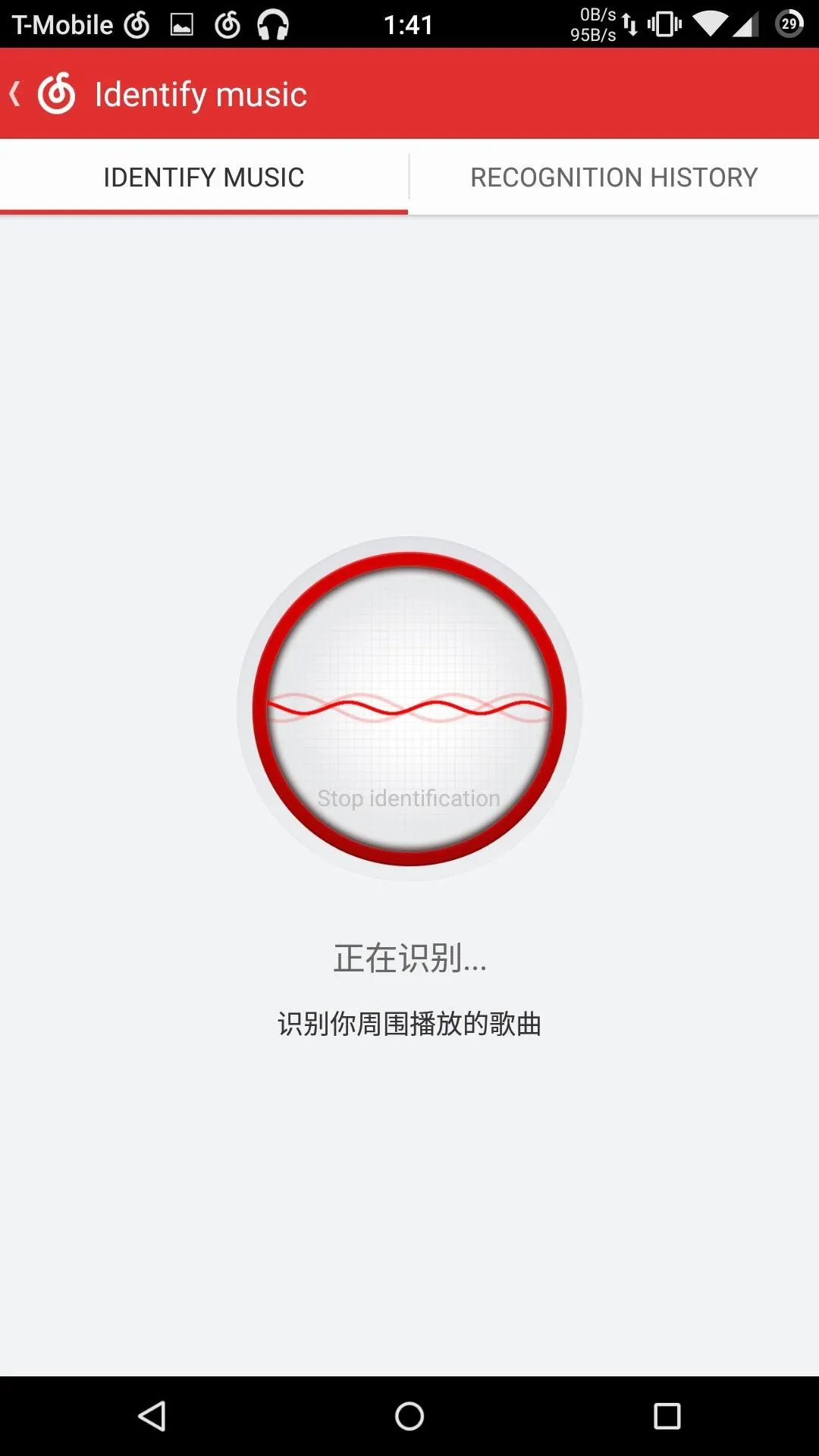This screenshot has height=1456, width=819.
Task: Go to the home screen
Action: pyautogui.click(x=409, y=1416)
